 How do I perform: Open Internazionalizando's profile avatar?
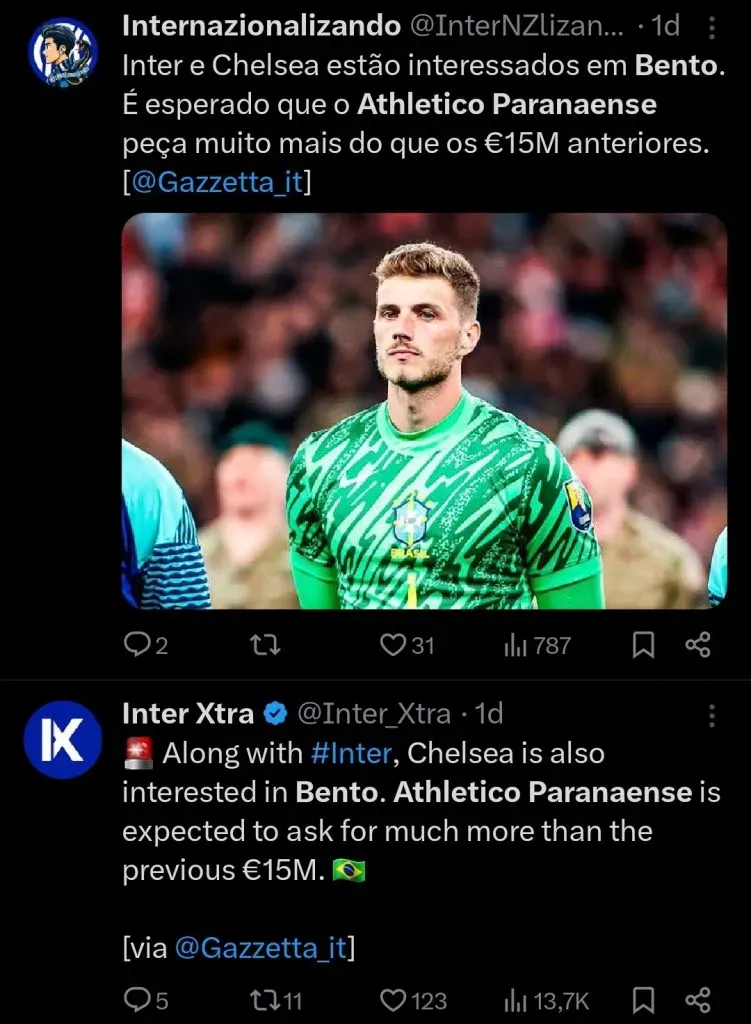(62, 53)
